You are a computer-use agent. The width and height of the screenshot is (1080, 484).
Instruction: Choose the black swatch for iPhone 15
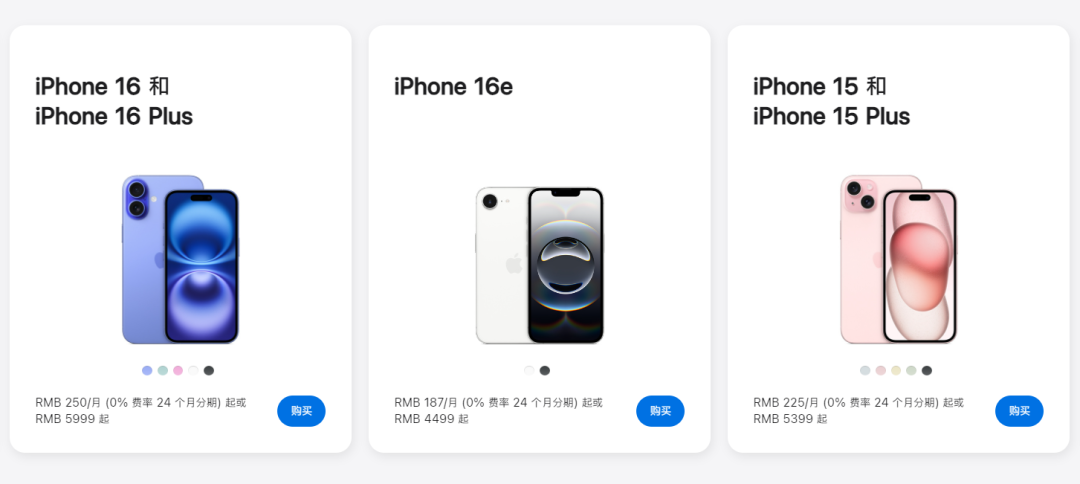[927, 370]
